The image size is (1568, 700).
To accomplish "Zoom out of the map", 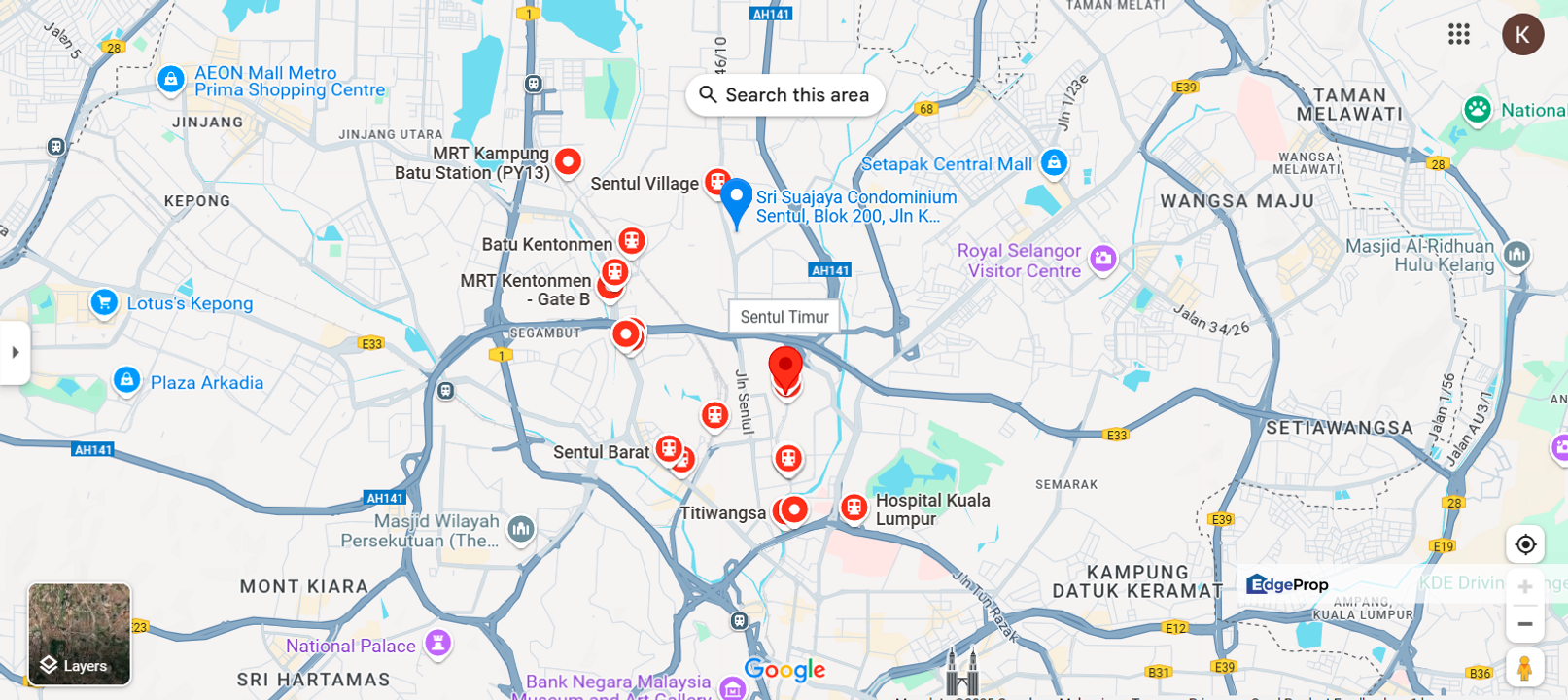I will click(x=1524, y=625).
